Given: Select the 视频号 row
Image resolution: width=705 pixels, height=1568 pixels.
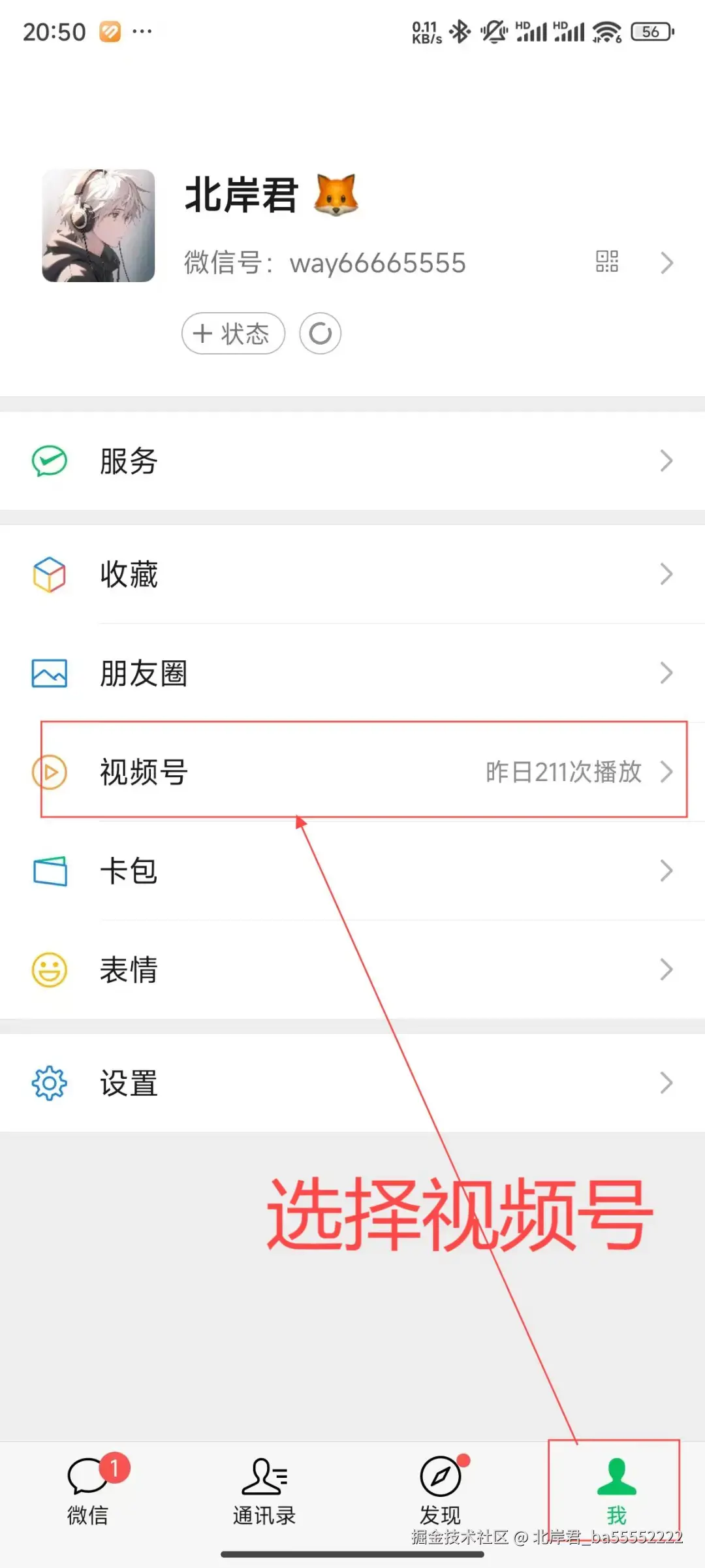Looking at the screenshot, I should pyautogui.click(x=352, y=772).
